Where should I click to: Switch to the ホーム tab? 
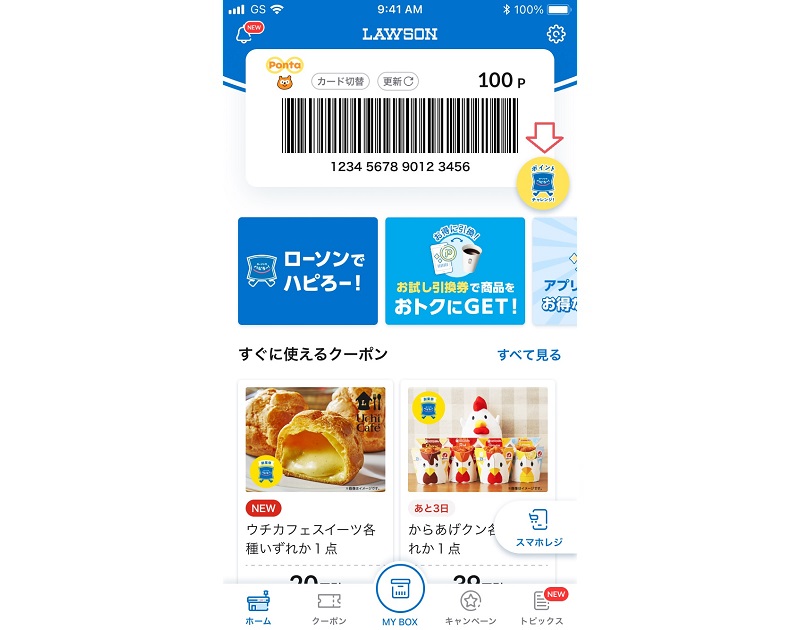(x=258, y=606)
